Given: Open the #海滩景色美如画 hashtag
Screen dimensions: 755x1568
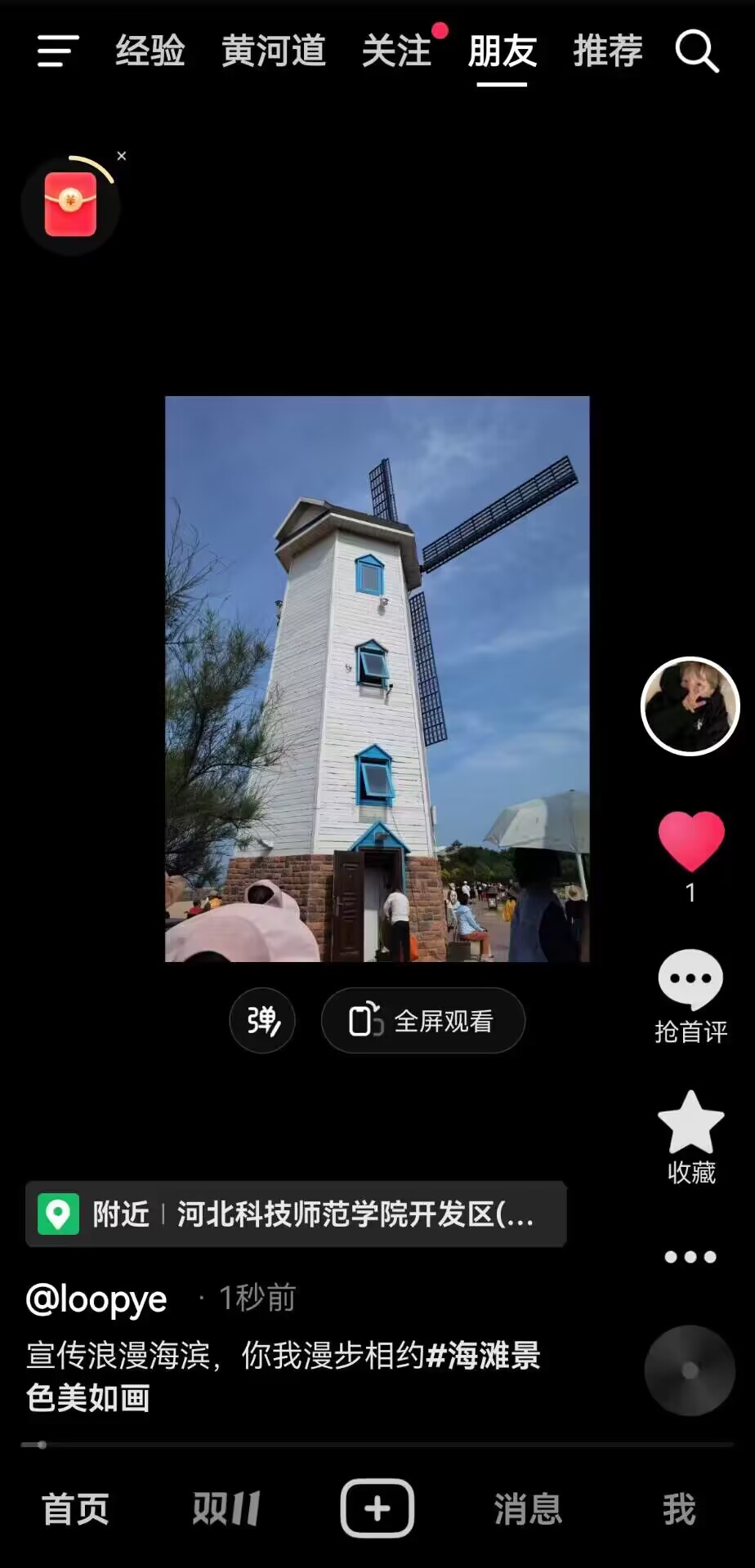Looking at the screenshot, I should [x=482, y=1356].
